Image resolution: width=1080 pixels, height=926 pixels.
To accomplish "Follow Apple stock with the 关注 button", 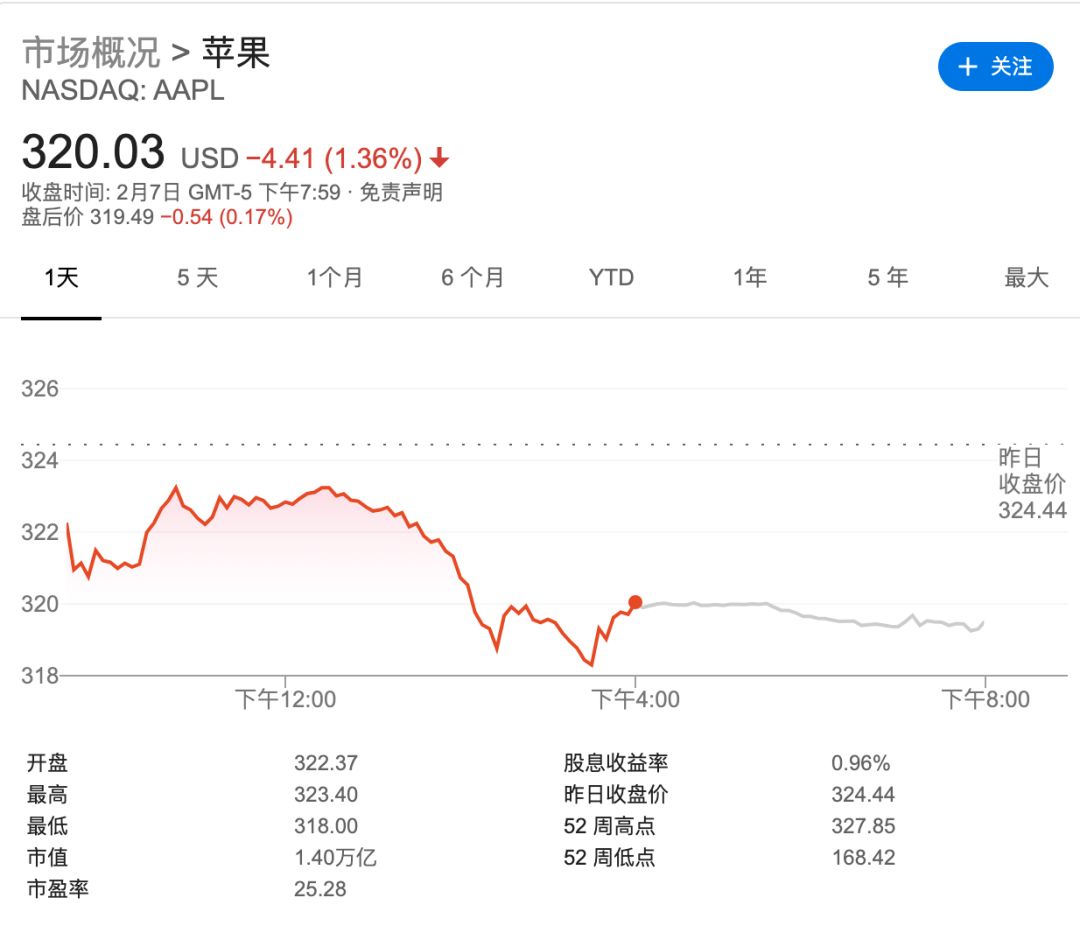I will click(x=995, y=67).
